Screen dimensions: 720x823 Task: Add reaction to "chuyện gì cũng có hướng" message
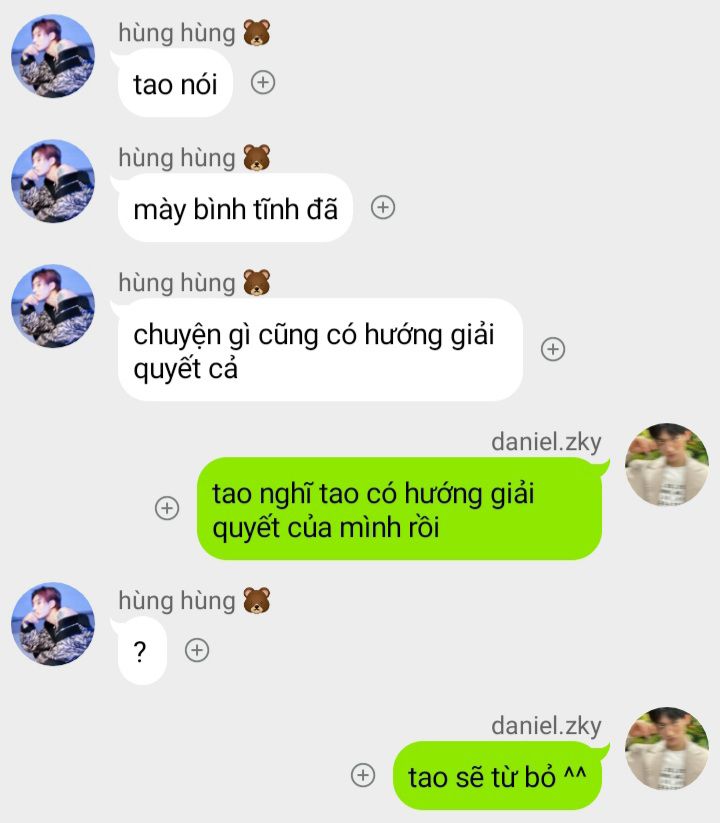tap(553, 349)
